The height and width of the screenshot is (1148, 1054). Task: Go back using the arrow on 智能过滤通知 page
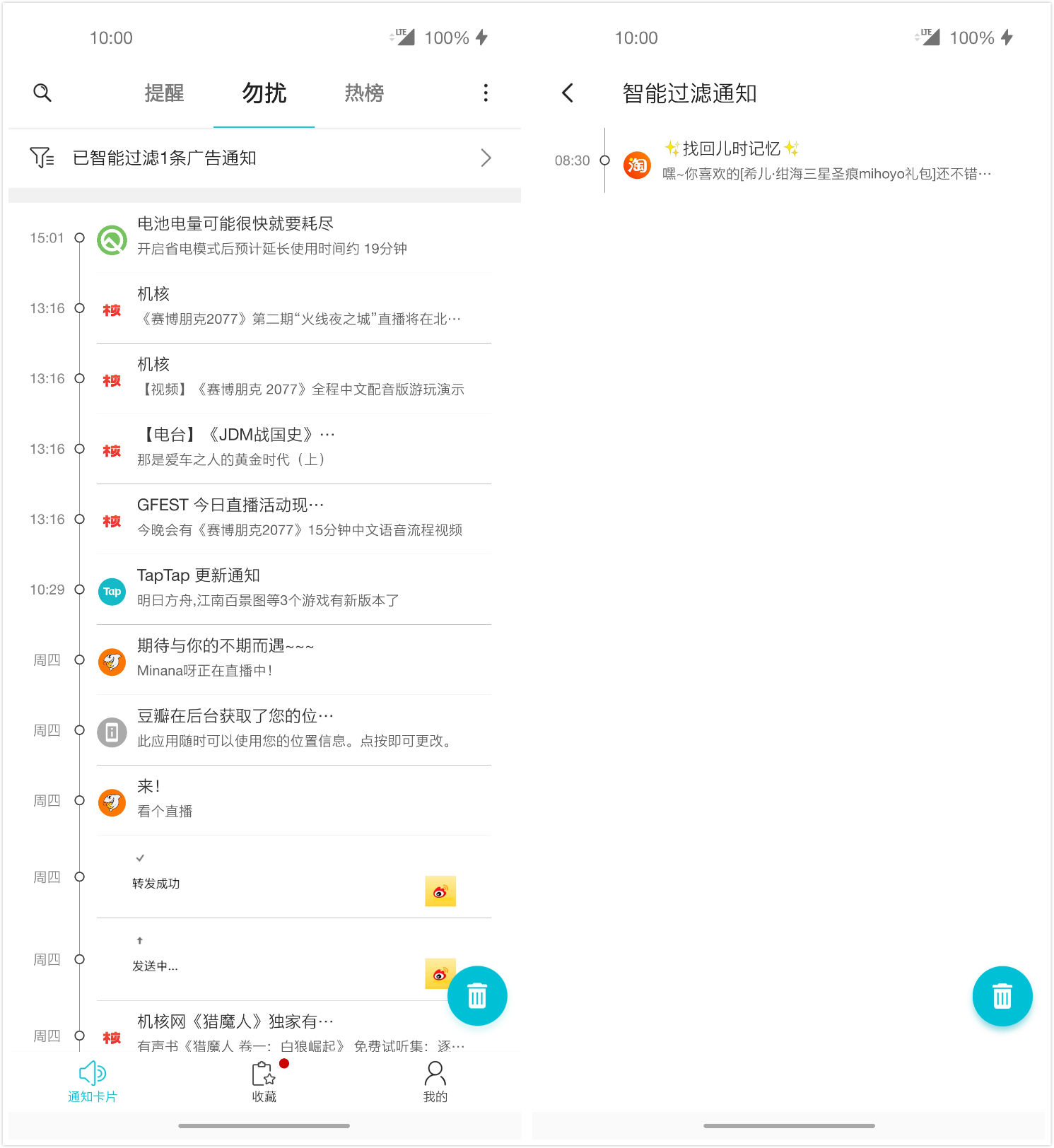tap(567, 93)
